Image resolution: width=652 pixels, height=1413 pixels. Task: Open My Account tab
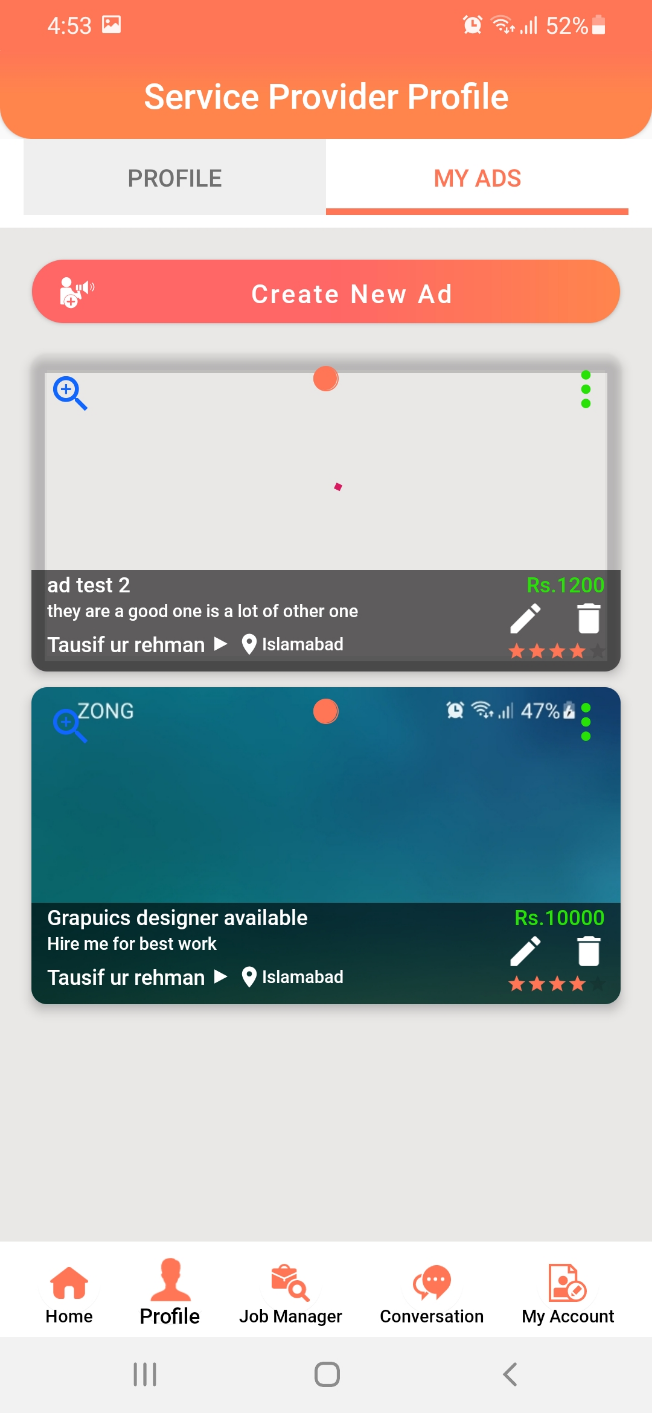[x=568, y=1294]
